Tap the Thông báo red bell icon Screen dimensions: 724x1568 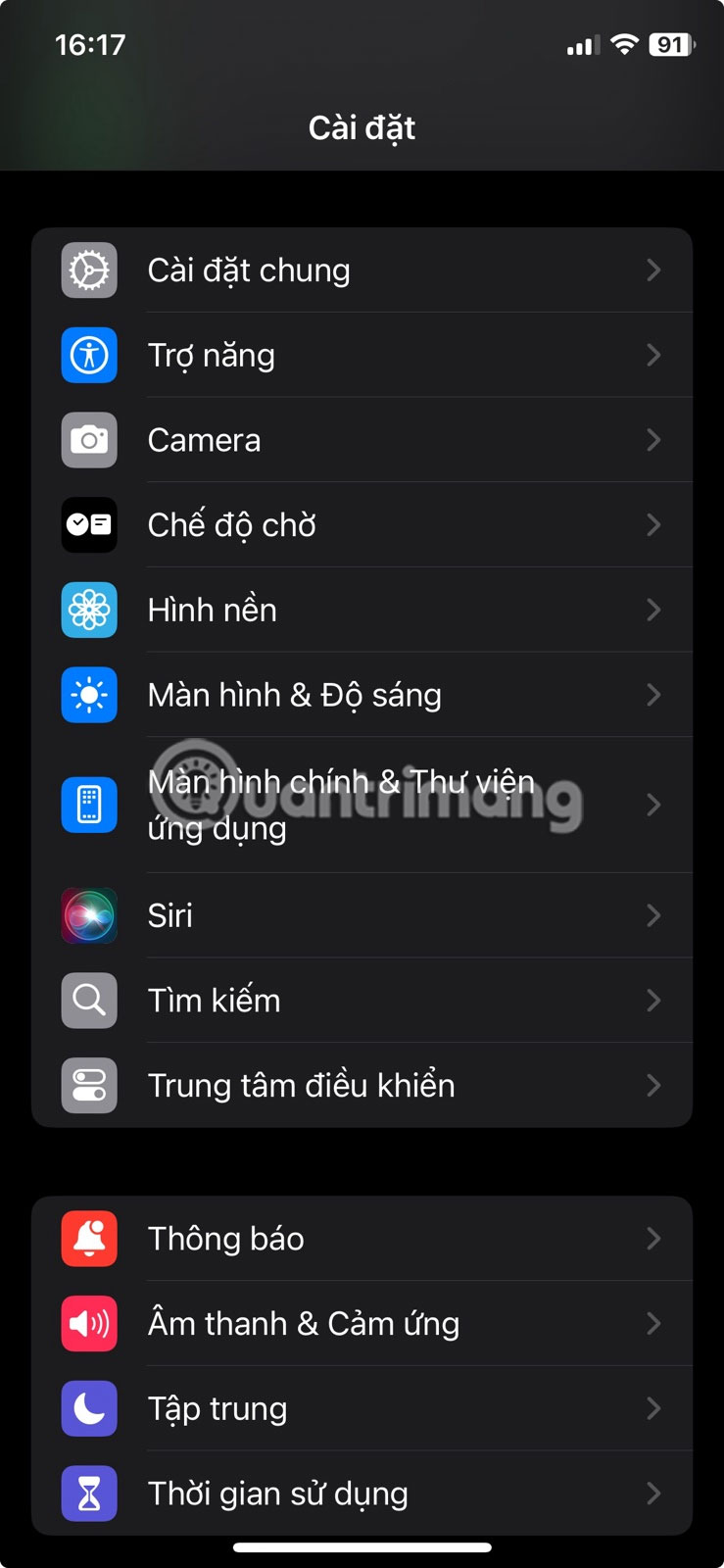(89, 1238)
